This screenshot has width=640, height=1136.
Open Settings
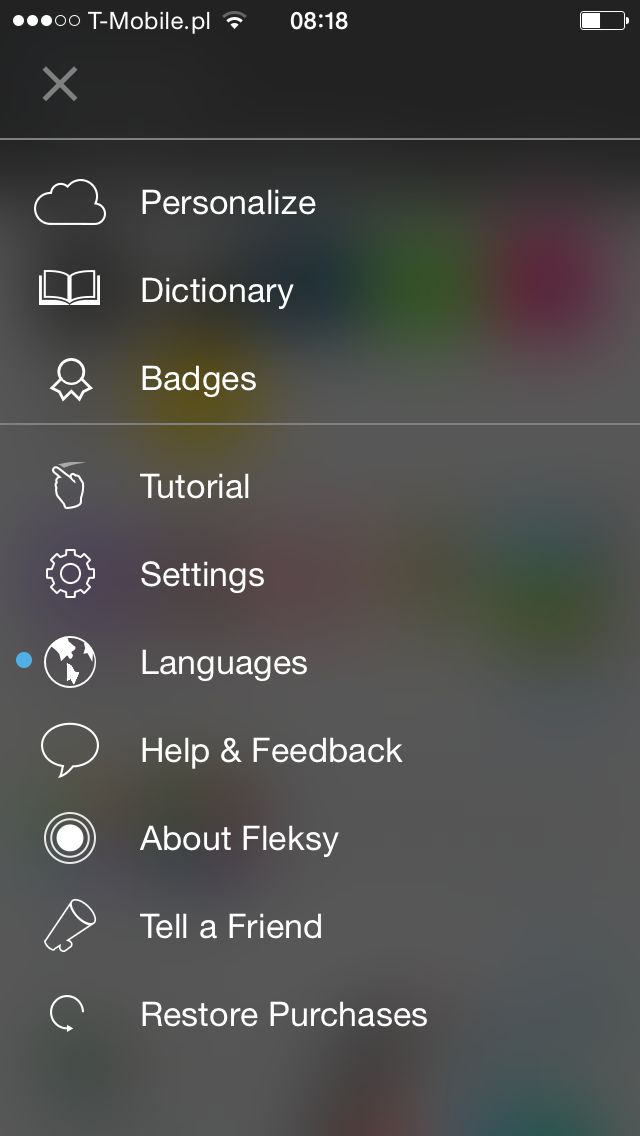point(320,575)
